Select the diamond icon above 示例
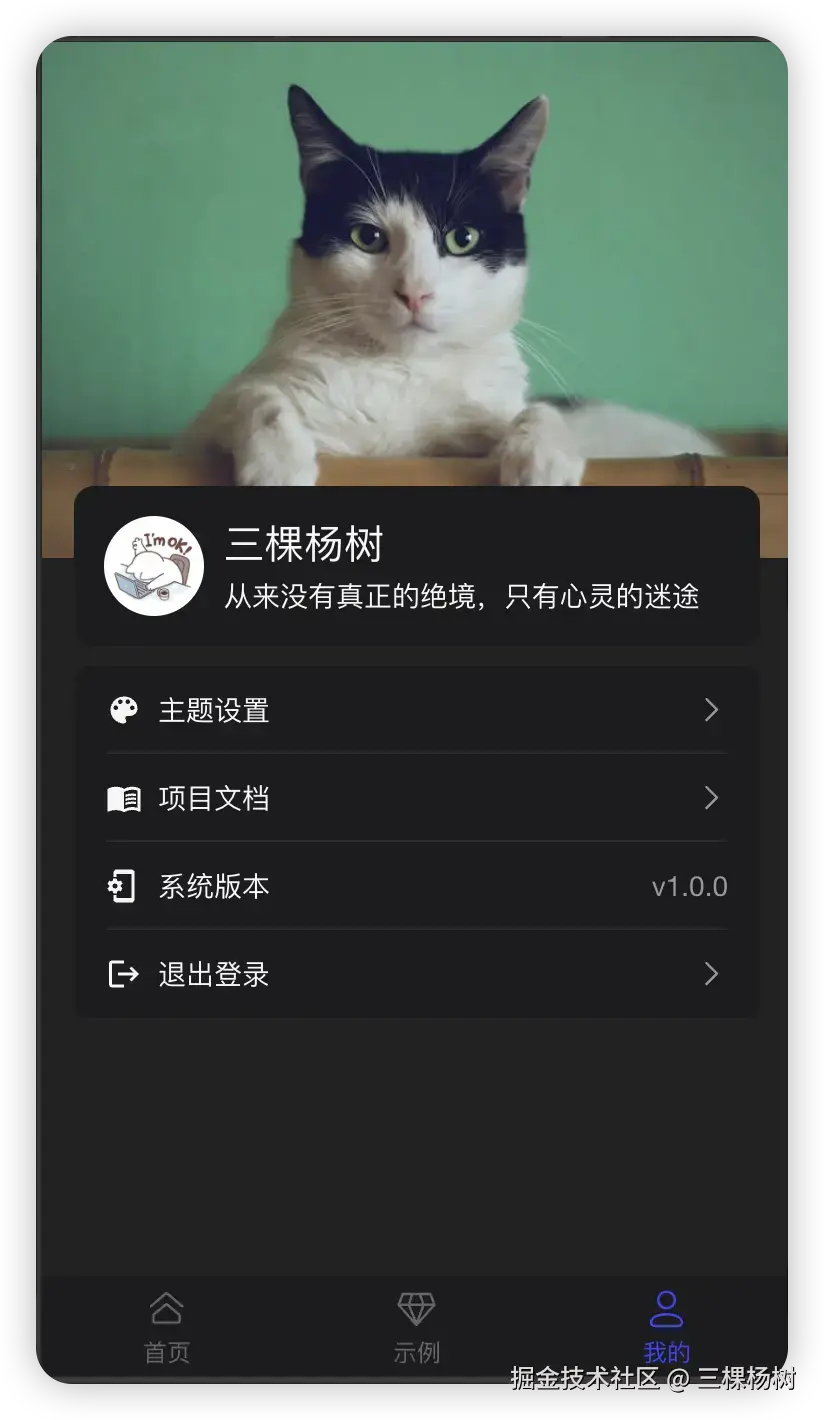This screenshot has width=824, height=1420. coord(416,1307)
